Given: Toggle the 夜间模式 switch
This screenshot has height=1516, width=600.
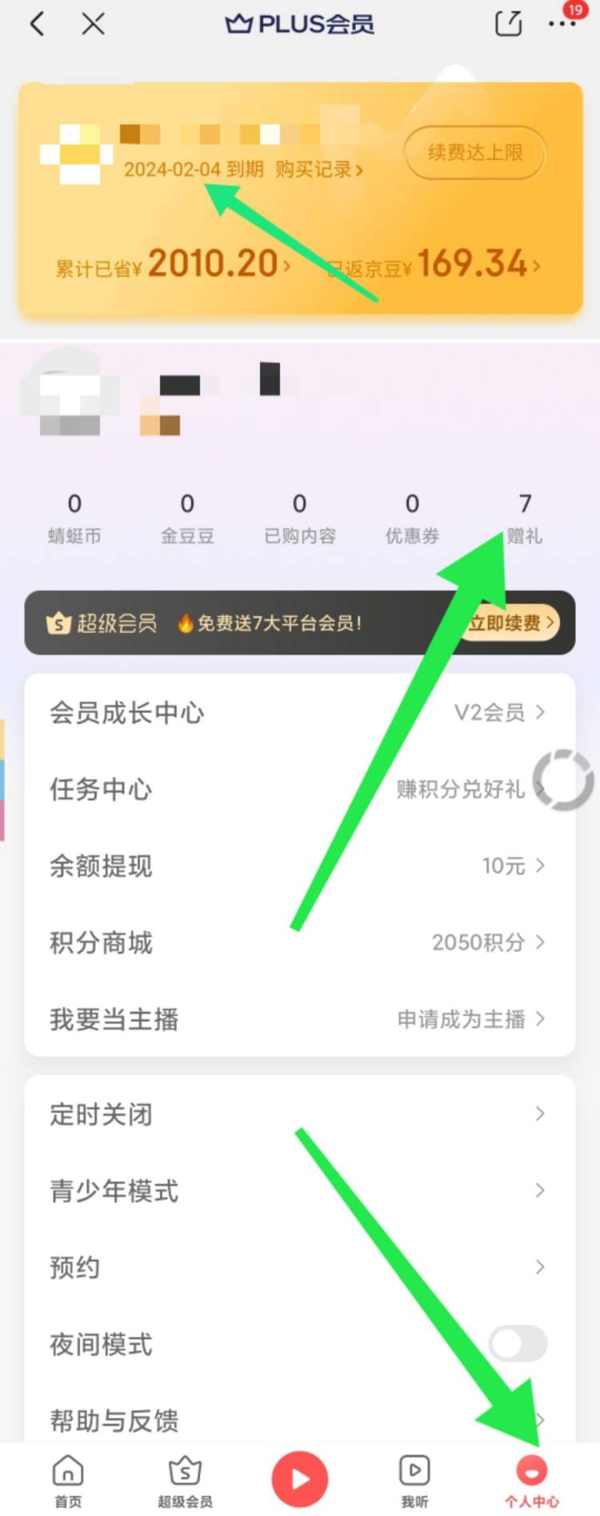Looking at the screenshot, I should click(518, 1344).
